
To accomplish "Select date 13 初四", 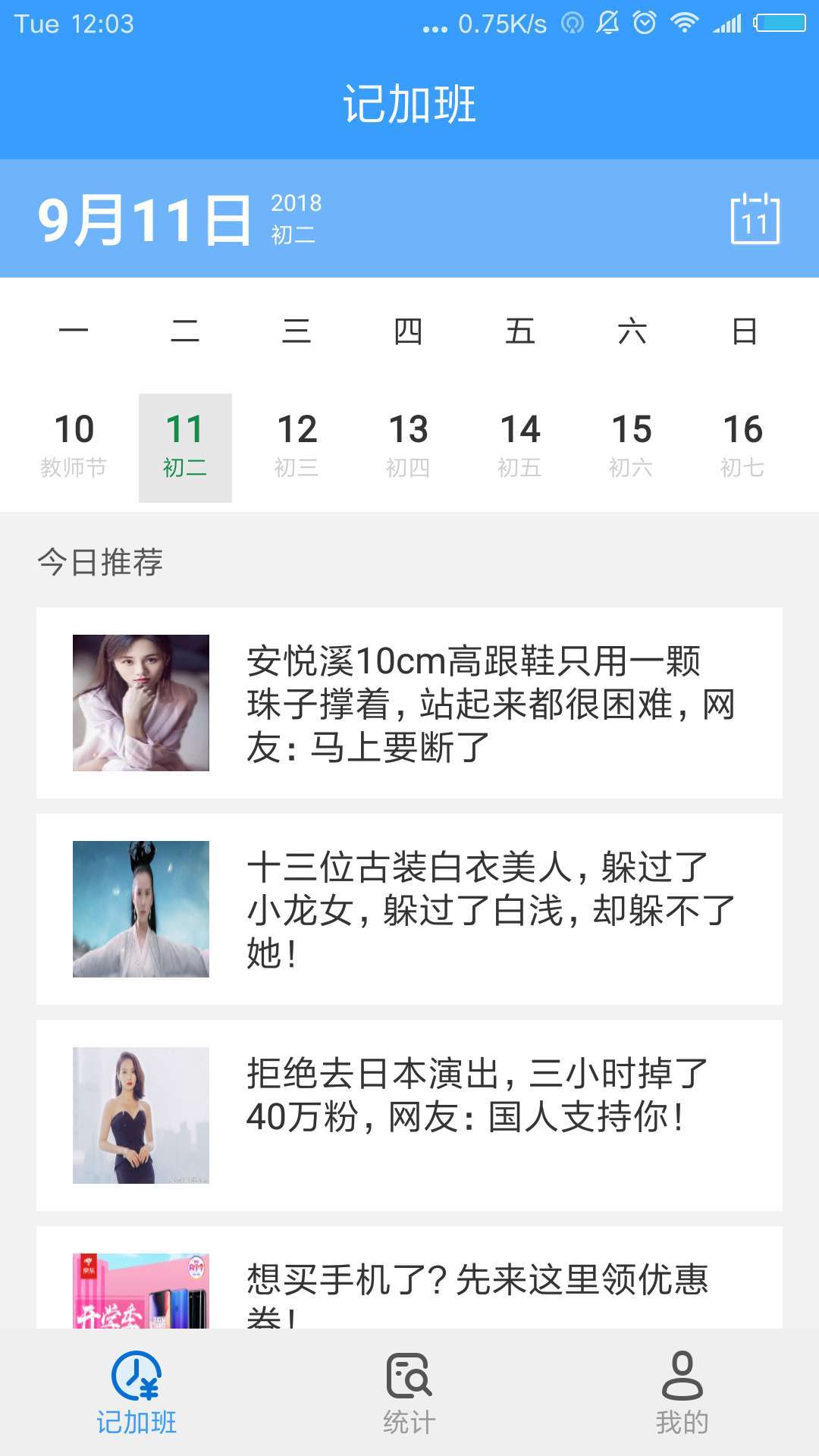I will tap(408, 447).
